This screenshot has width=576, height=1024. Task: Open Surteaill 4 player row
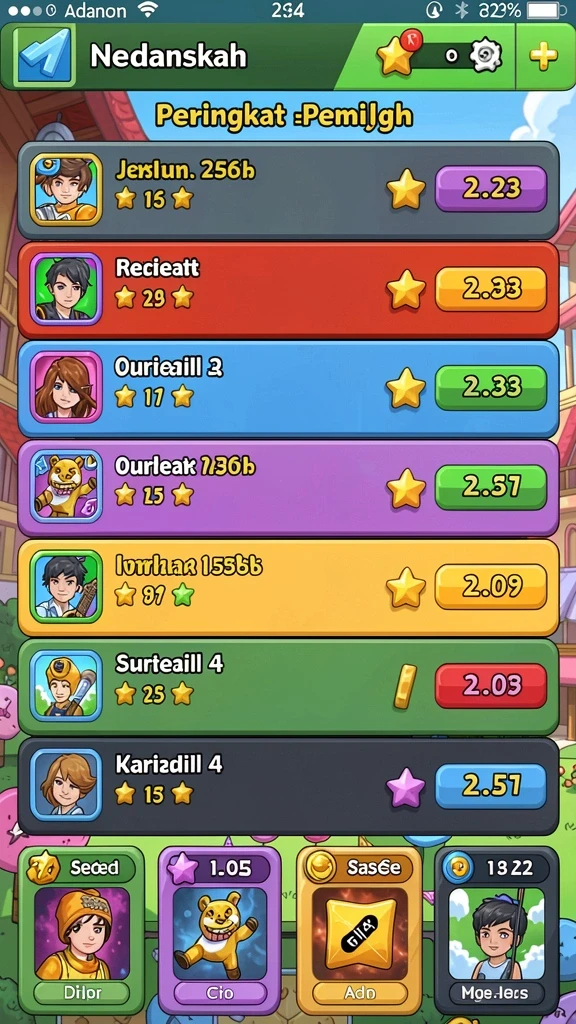click(288, 687)
